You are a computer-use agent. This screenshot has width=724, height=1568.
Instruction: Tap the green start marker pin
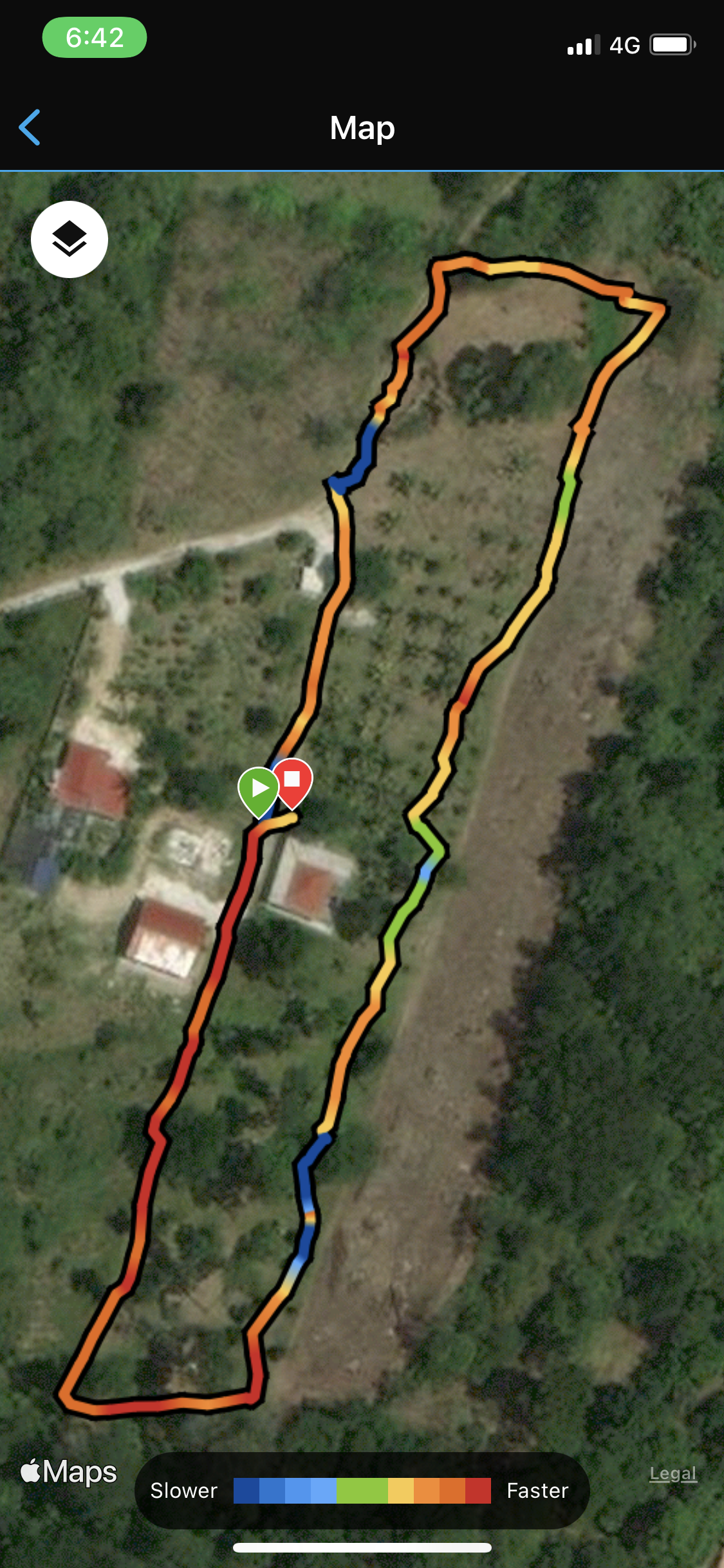pyautogui.click(x=258, y=789)
